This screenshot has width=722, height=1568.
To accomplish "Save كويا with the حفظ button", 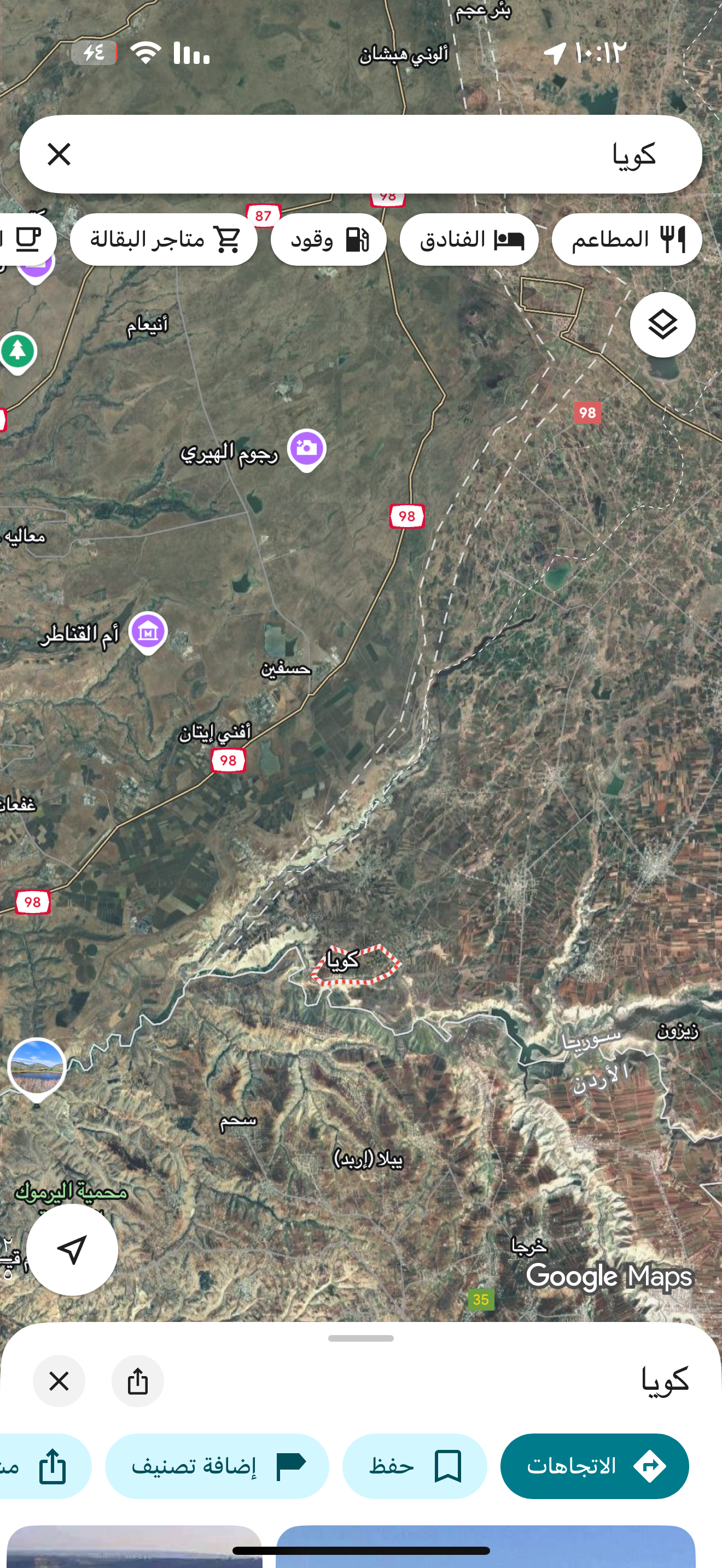I will coord(415,1466).
